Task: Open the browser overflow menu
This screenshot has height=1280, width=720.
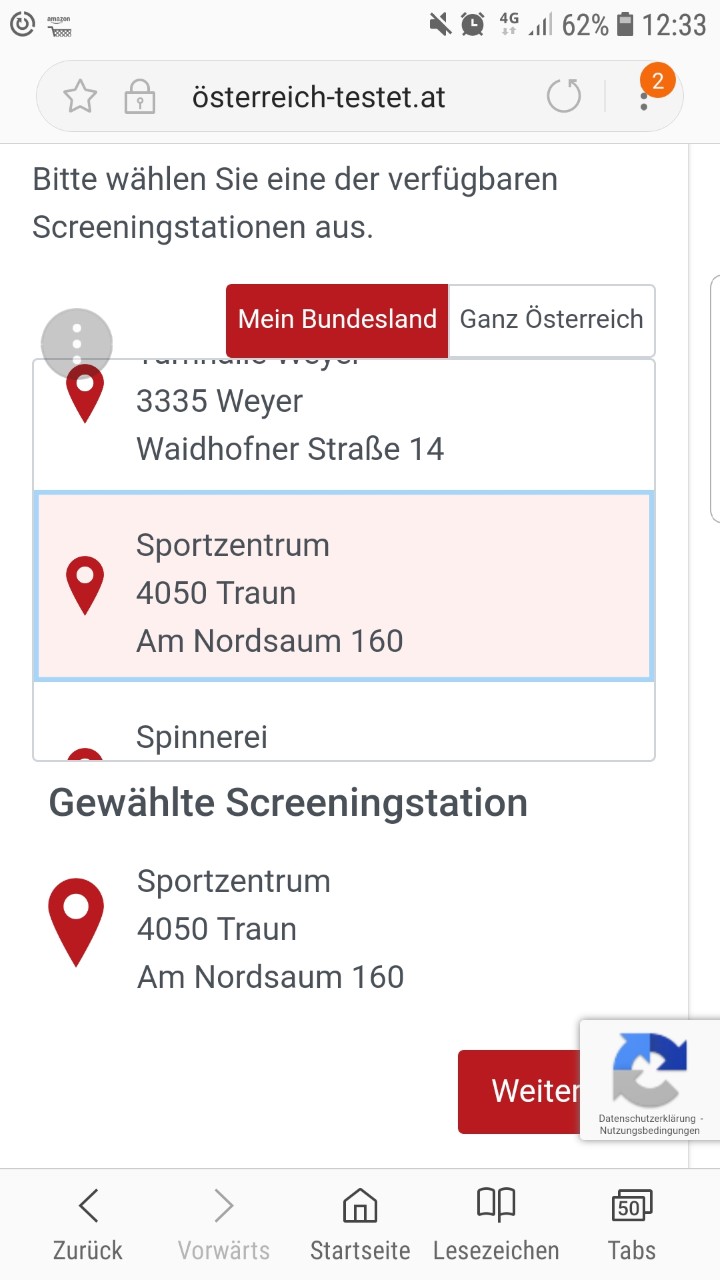Action: (645, 97)
